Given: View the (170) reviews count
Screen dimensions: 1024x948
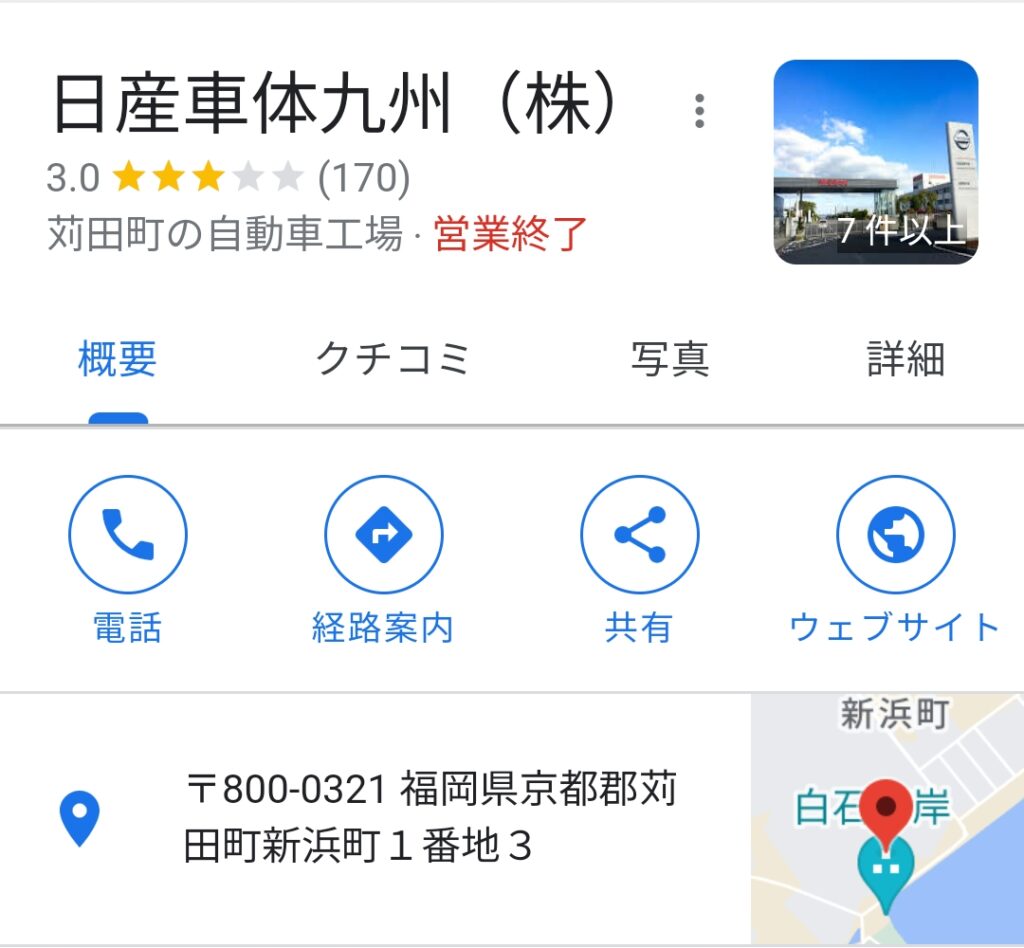Looking at the screenshot, I should pyautogui.click(x=364, y=179).
